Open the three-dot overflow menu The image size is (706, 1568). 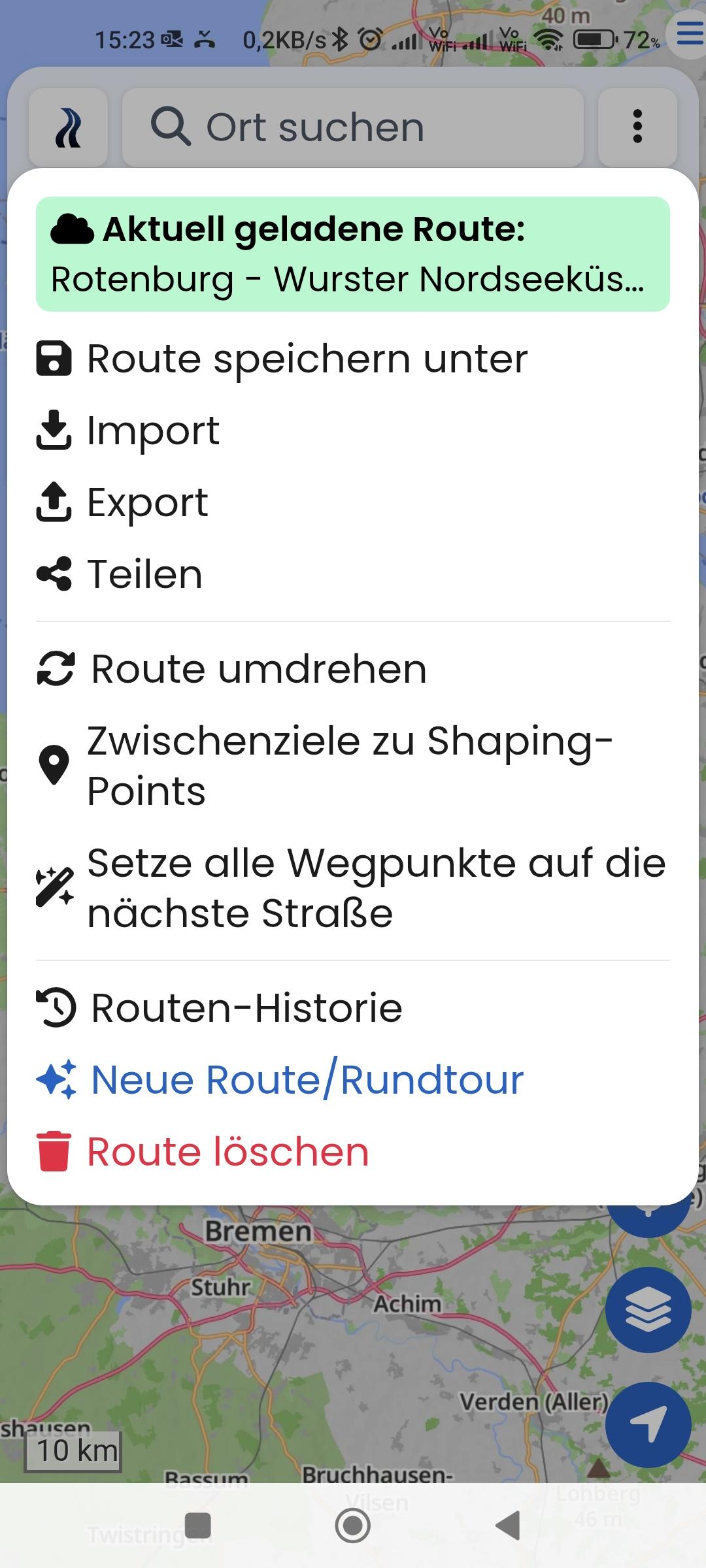pyautogui.click(x=637, y=127)
